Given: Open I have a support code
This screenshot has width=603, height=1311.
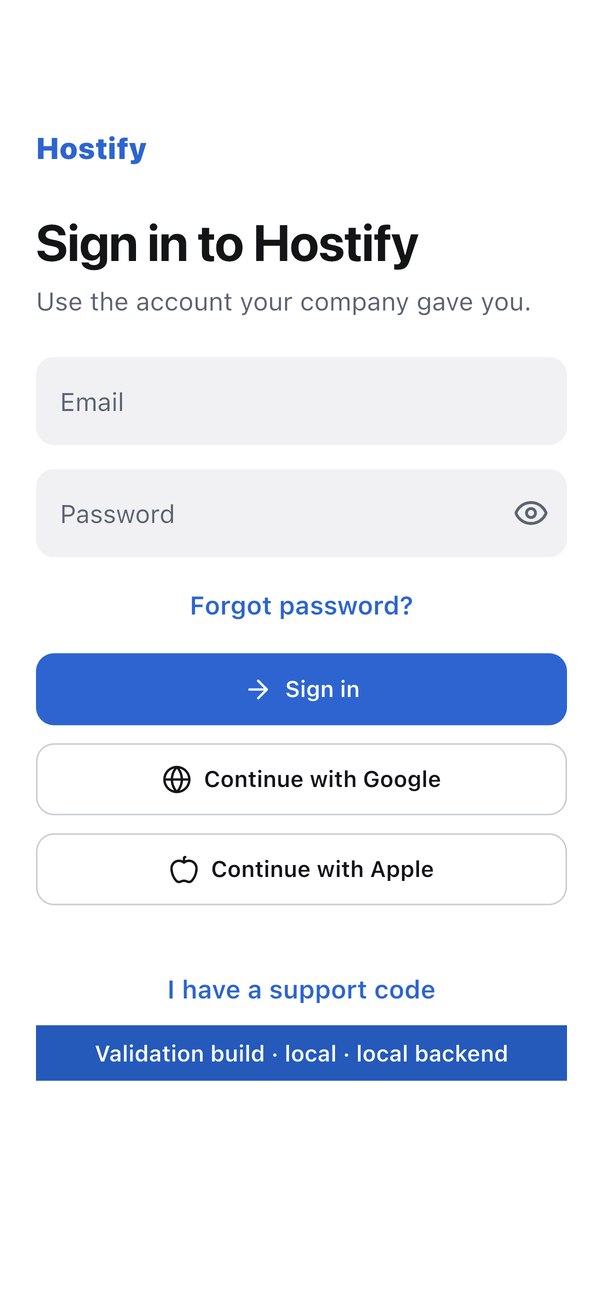Looking at the screenshot, I should coord(301,989).
